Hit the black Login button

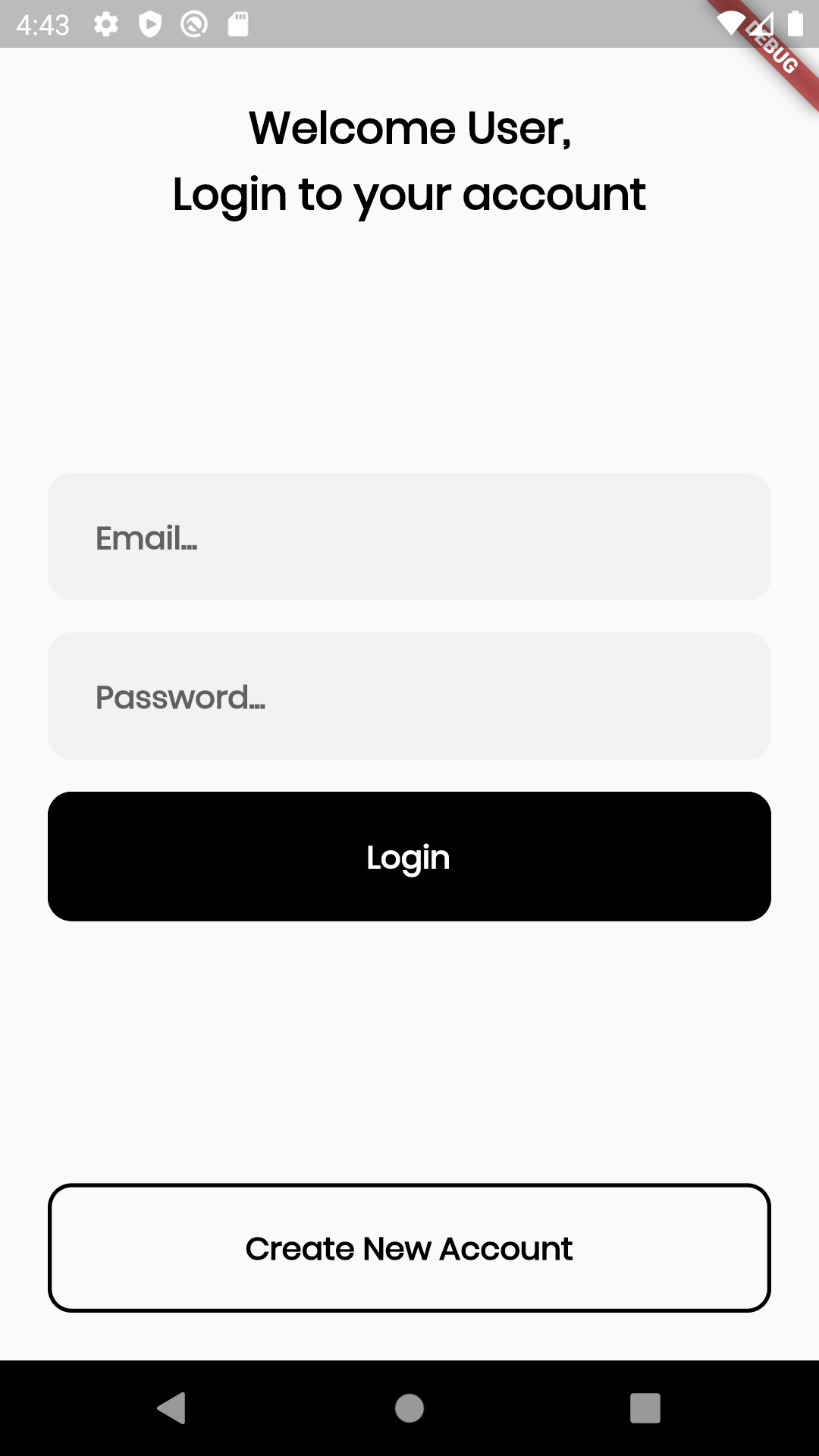coord(409,857)
